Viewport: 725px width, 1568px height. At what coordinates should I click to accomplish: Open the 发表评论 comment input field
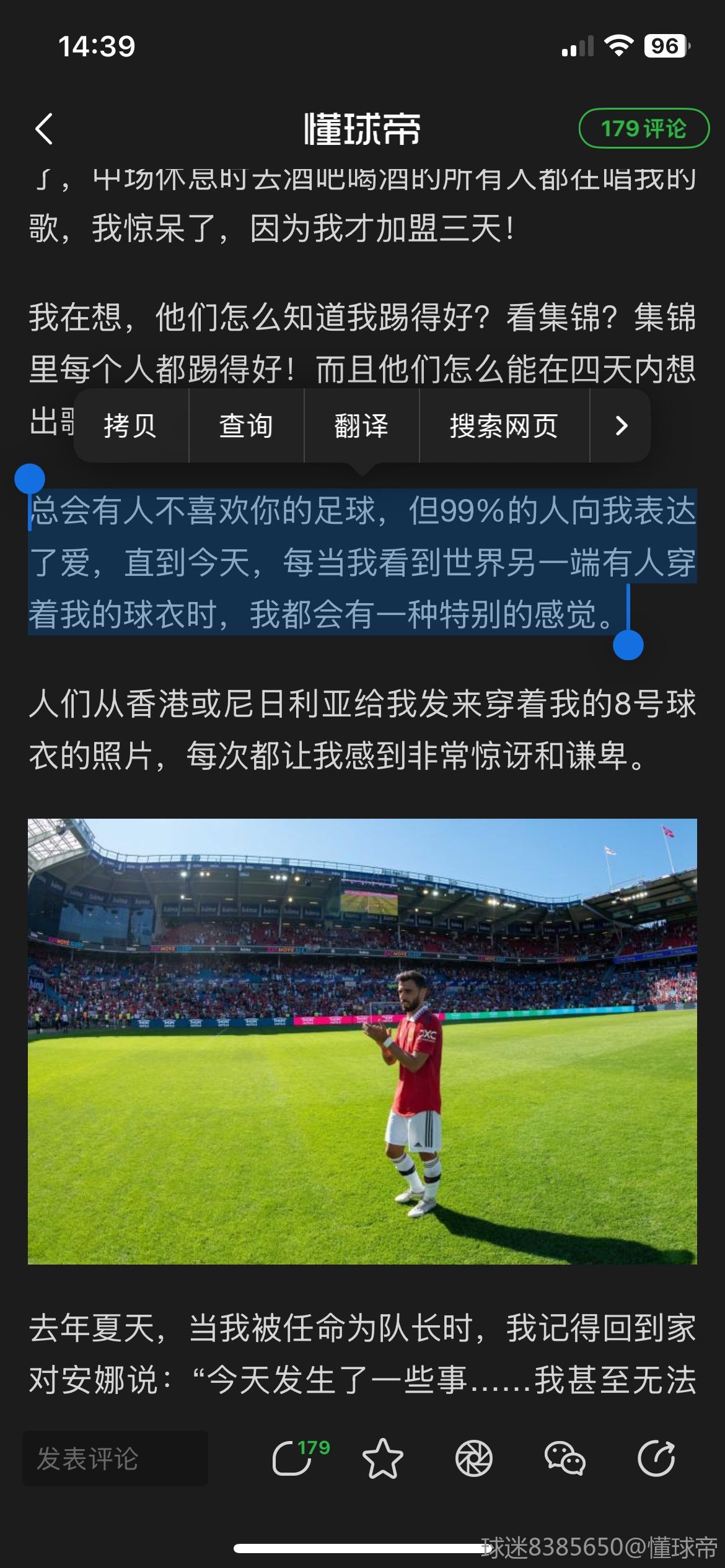[115, 1458]
